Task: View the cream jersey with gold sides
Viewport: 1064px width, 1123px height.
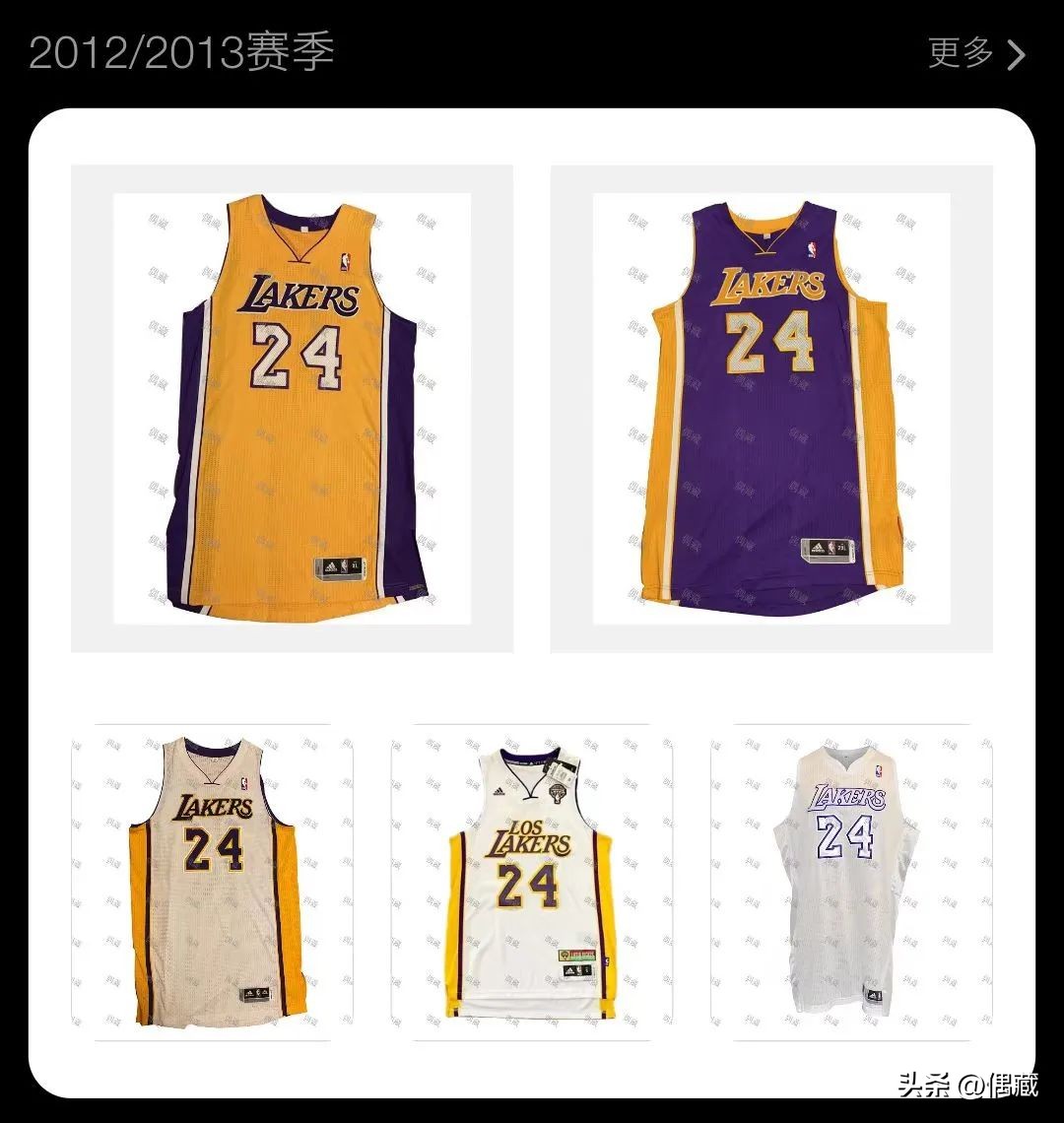Action: tap(213, 882)
